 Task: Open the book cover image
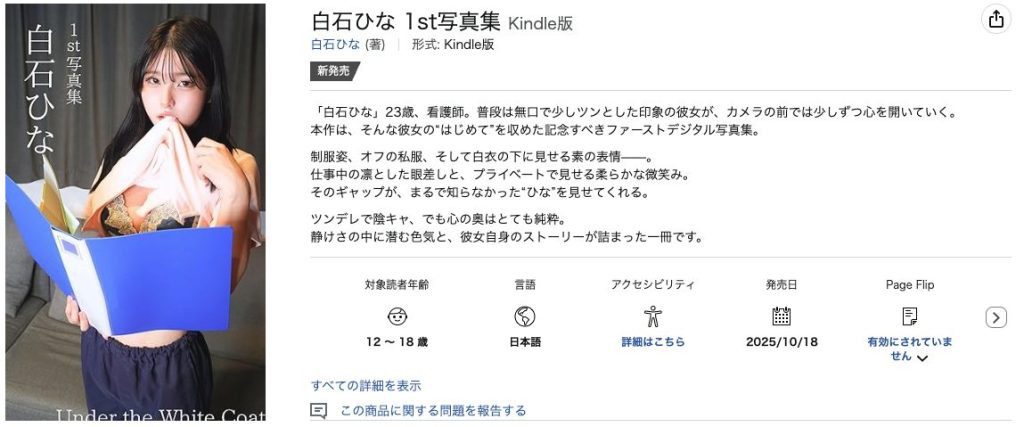click(x=135, y=212)
